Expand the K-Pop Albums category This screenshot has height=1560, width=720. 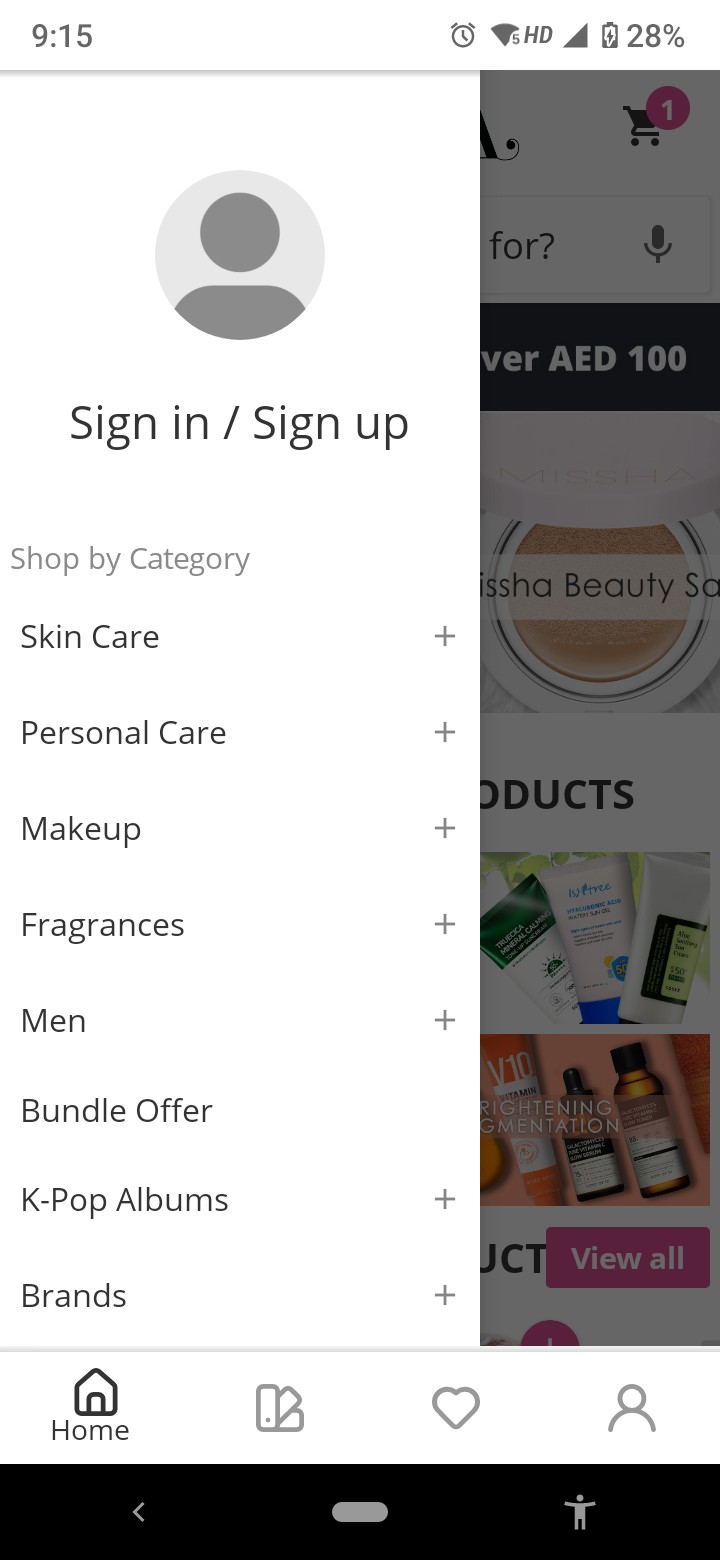pyautogui.click(x=445, y=1199)
